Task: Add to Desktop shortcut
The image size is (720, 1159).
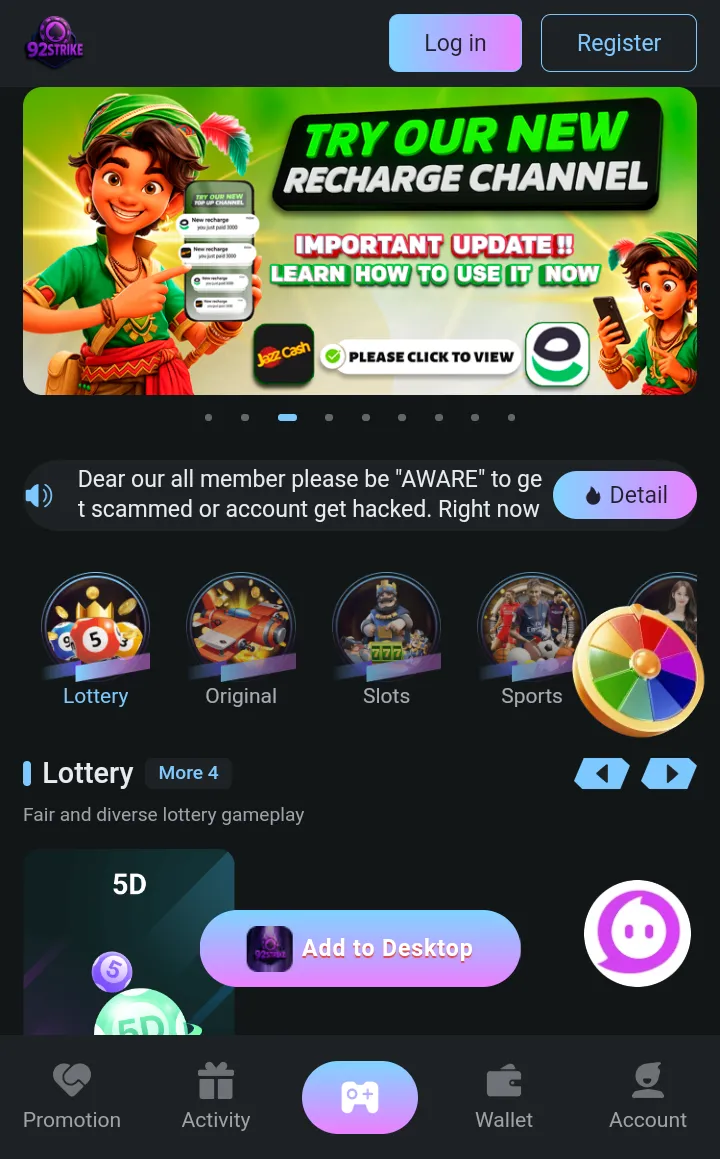Action: (x=360, y=948)
